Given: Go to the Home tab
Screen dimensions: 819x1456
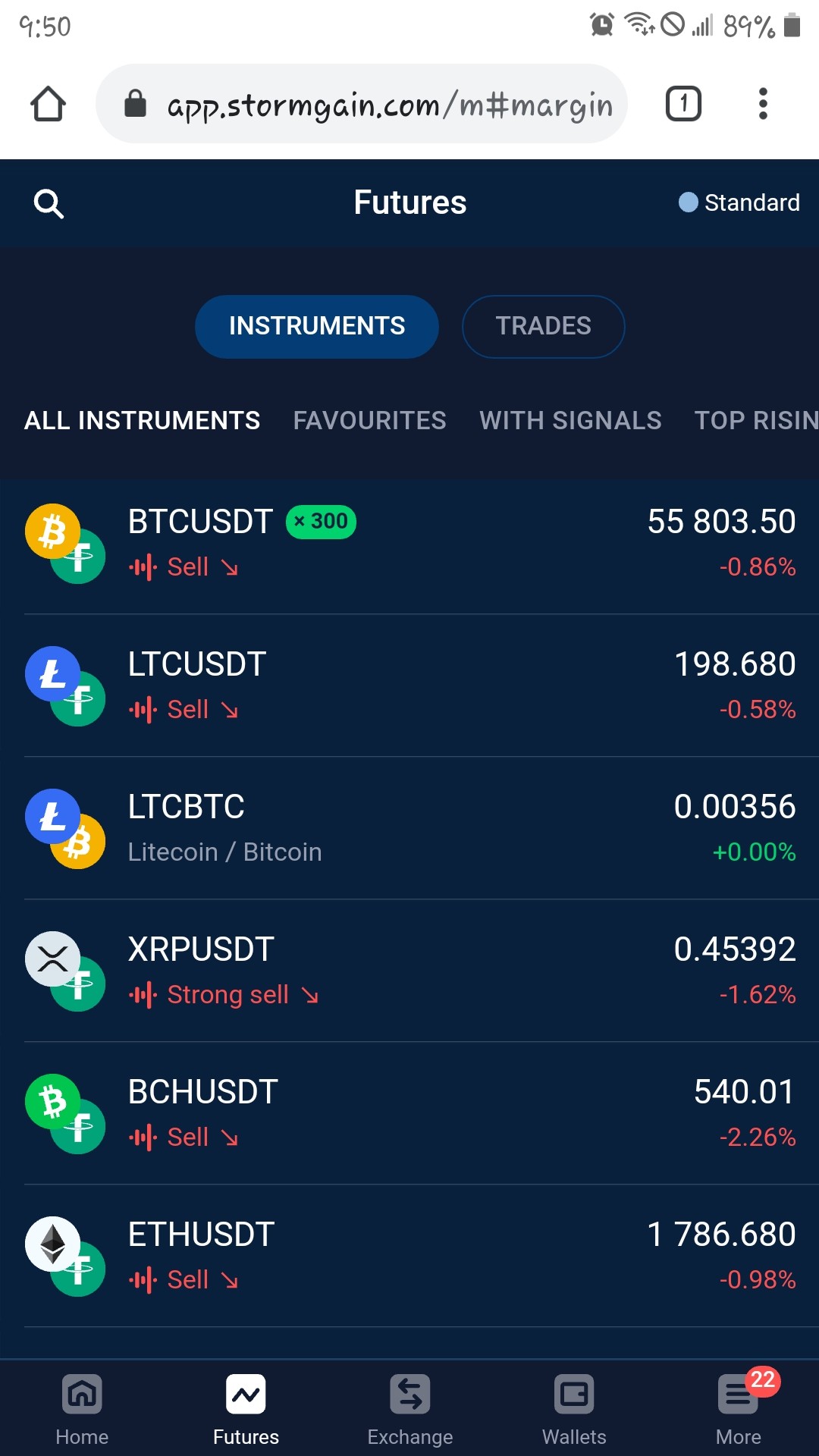Looking at the screenshot, I should (82, 1409).
